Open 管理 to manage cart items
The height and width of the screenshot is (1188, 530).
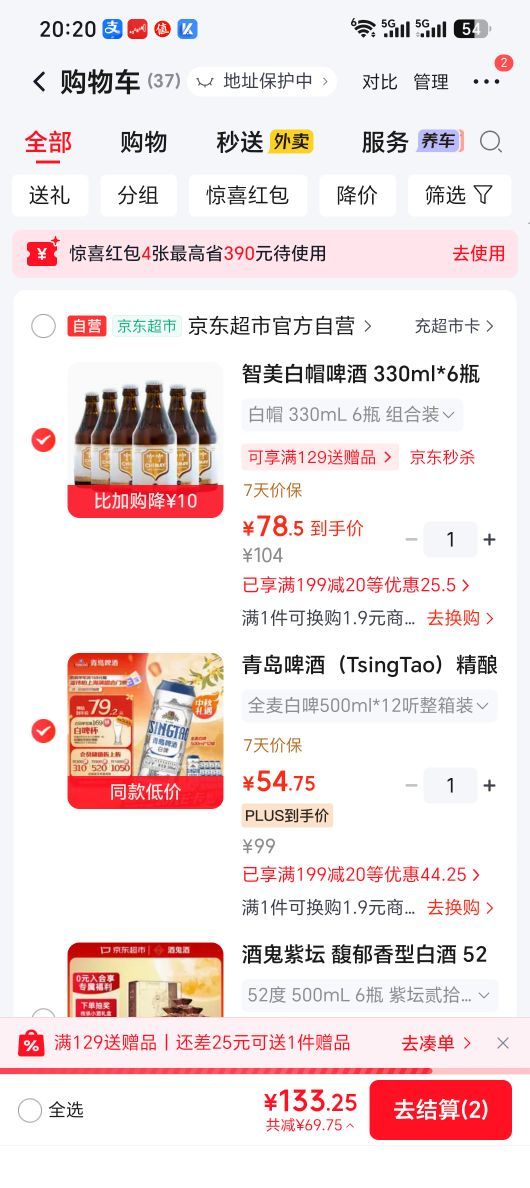pyautogui.click(x=431, y=82)
